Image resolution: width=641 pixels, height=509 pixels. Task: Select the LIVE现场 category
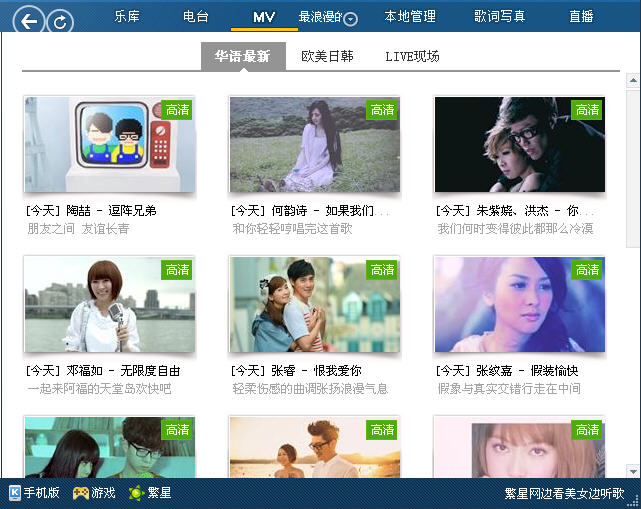click(x=412, y=56)
